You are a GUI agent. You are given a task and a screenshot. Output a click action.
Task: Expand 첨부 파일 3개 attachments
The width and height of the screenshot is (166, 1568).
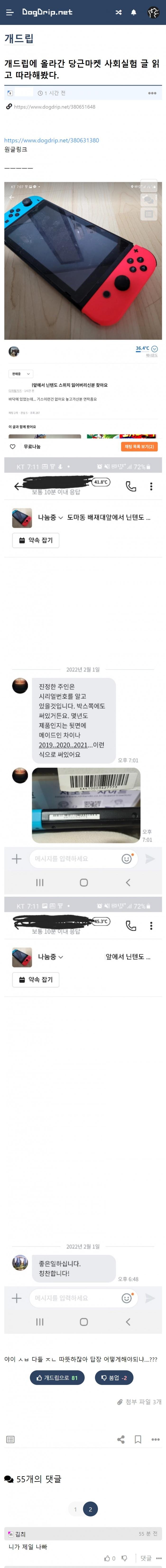[139, 1402]
